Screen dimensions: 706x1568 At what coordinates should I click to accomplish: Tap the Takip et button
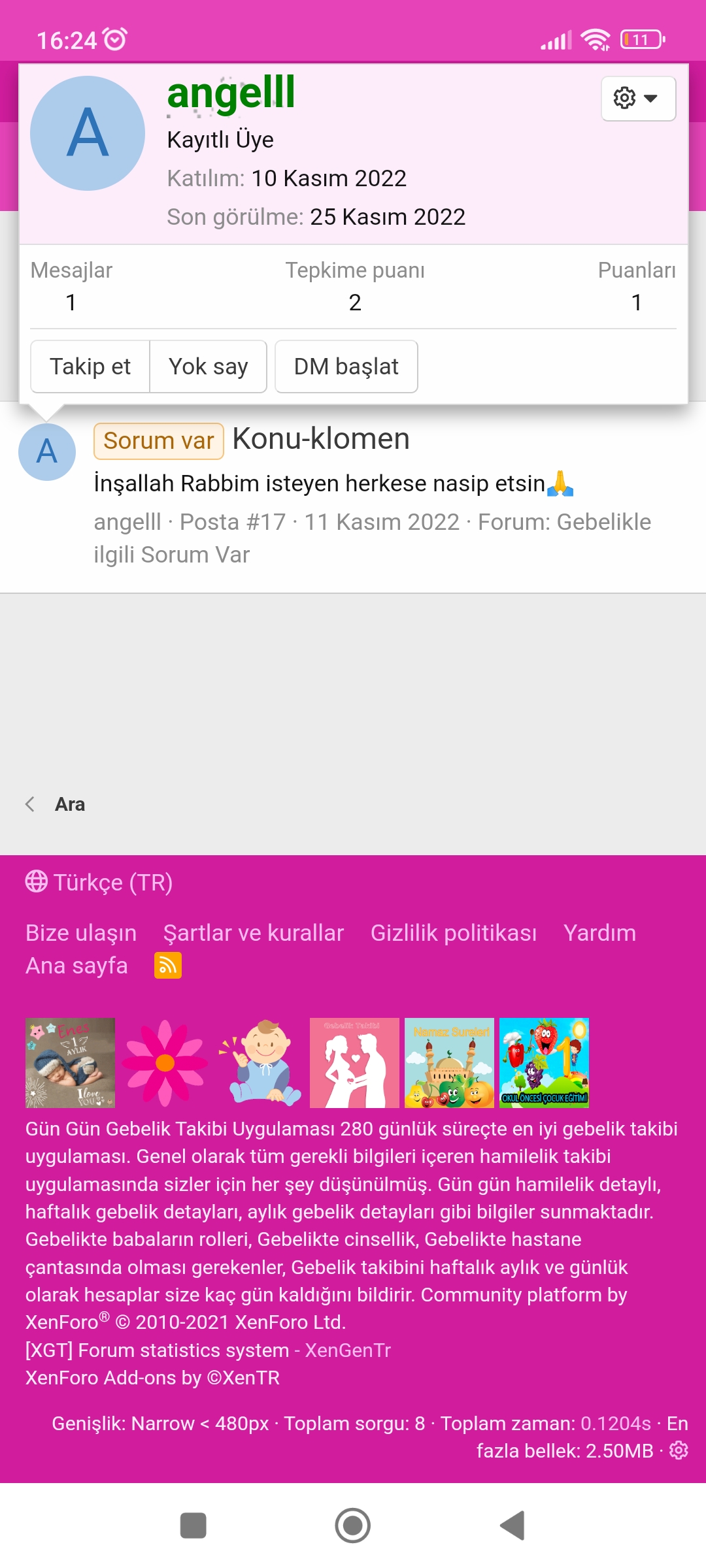(x=90, y=367)
